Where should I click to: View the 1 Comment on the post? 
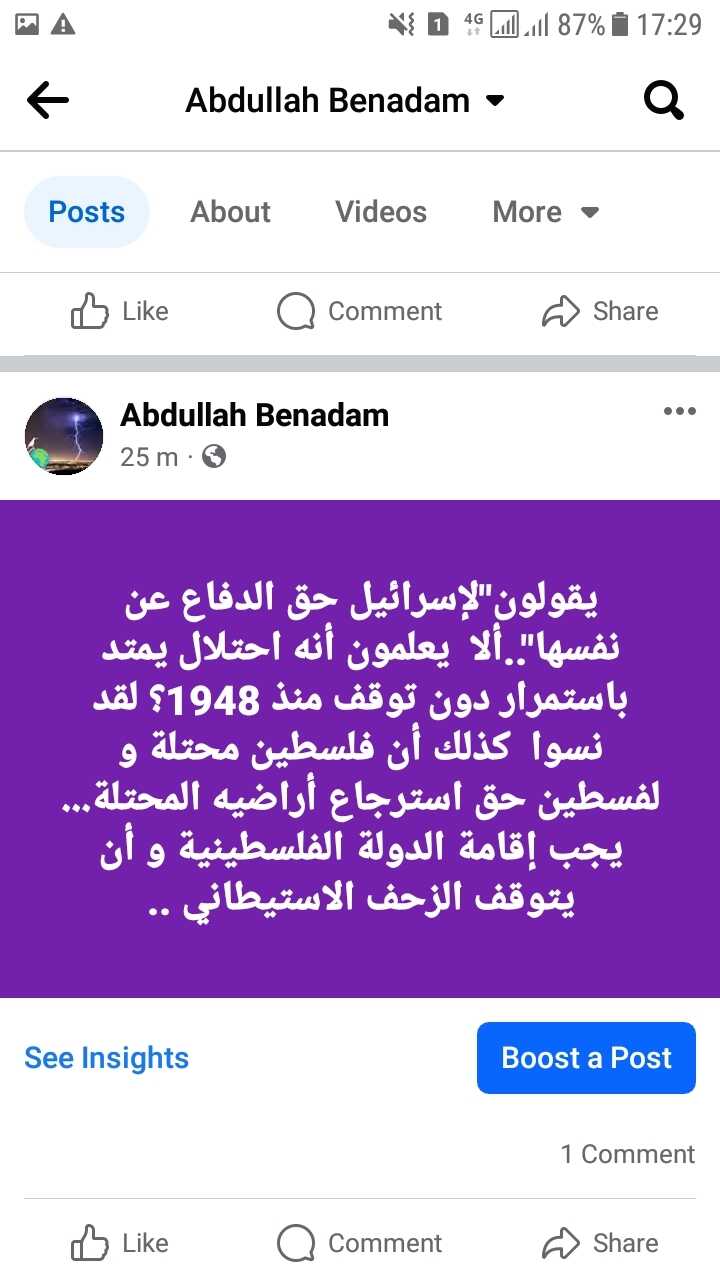(x=627, y=1154)
